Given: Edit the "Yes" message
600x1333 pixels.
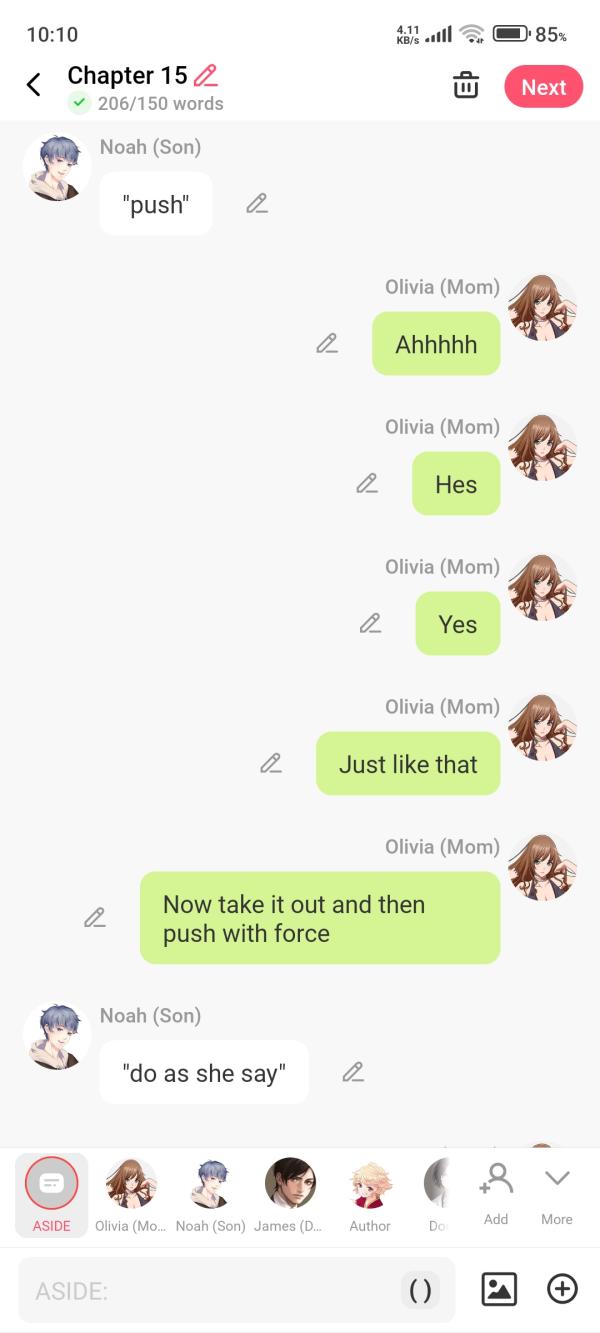Looking at the screenshot, I should 370,624.
